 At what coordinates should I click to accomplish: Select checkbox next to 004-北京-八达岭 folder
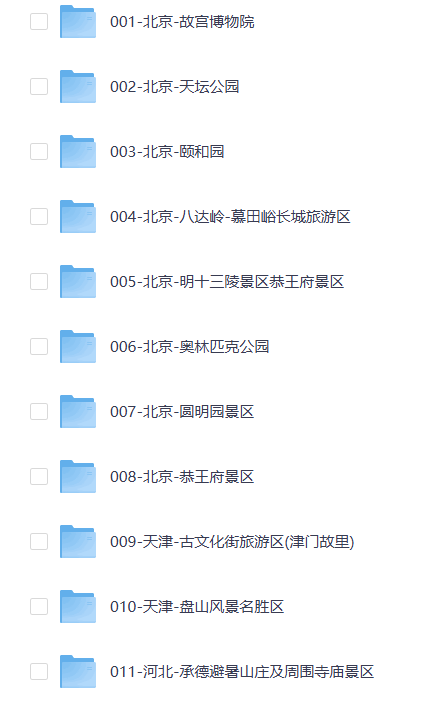(x=39, y=217)
